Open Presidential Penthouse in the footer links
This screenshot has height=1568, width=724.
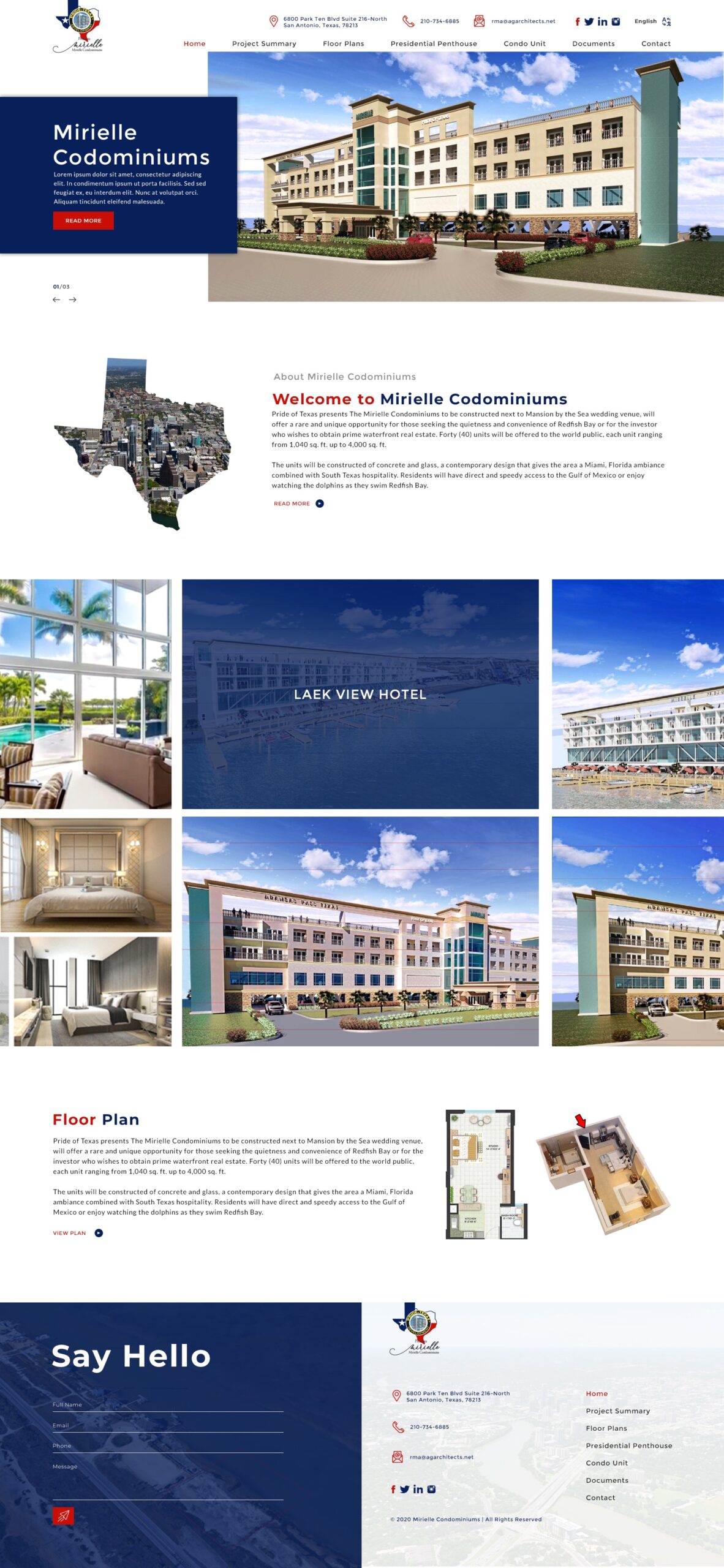[x=629, y=1445]
